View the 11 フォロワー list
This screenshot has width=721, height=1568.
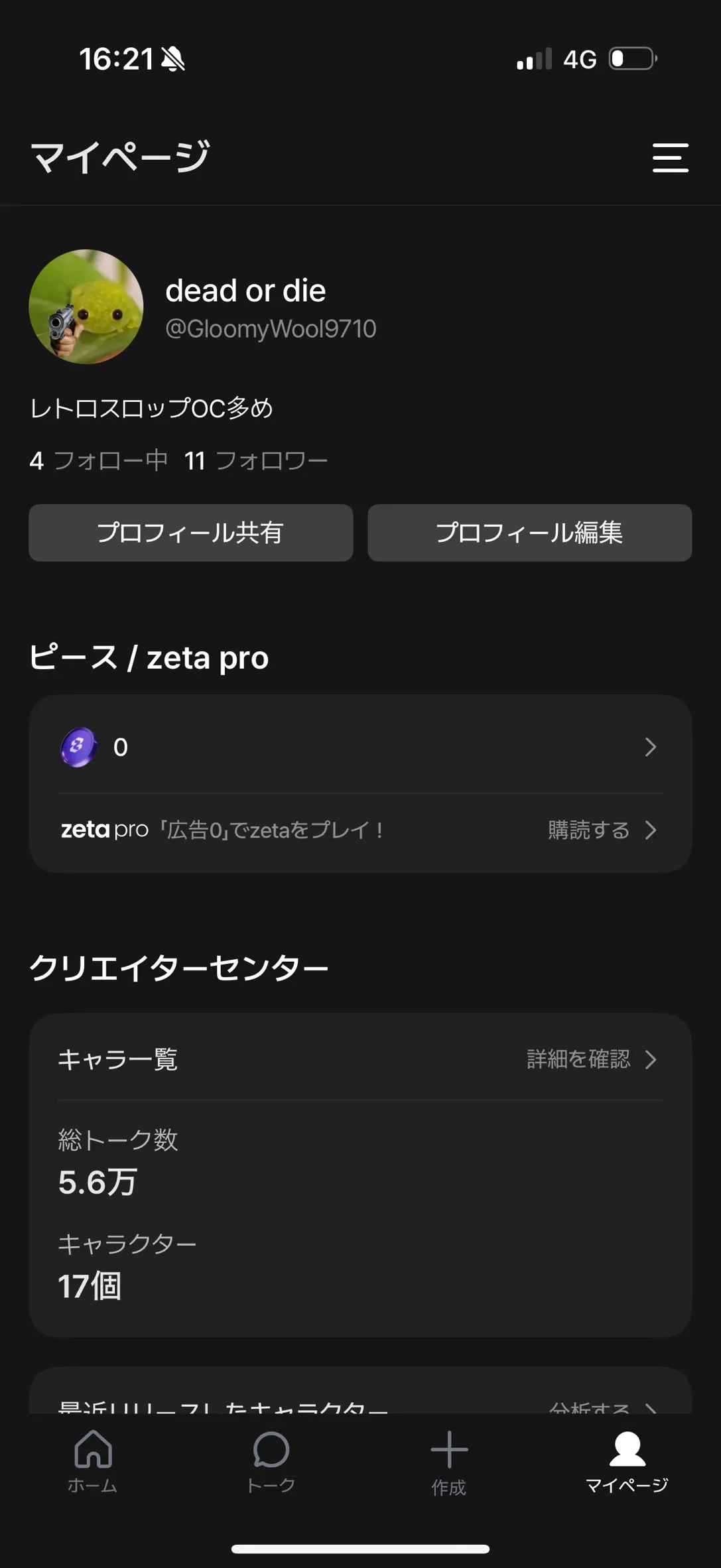(x=256, y=460)
